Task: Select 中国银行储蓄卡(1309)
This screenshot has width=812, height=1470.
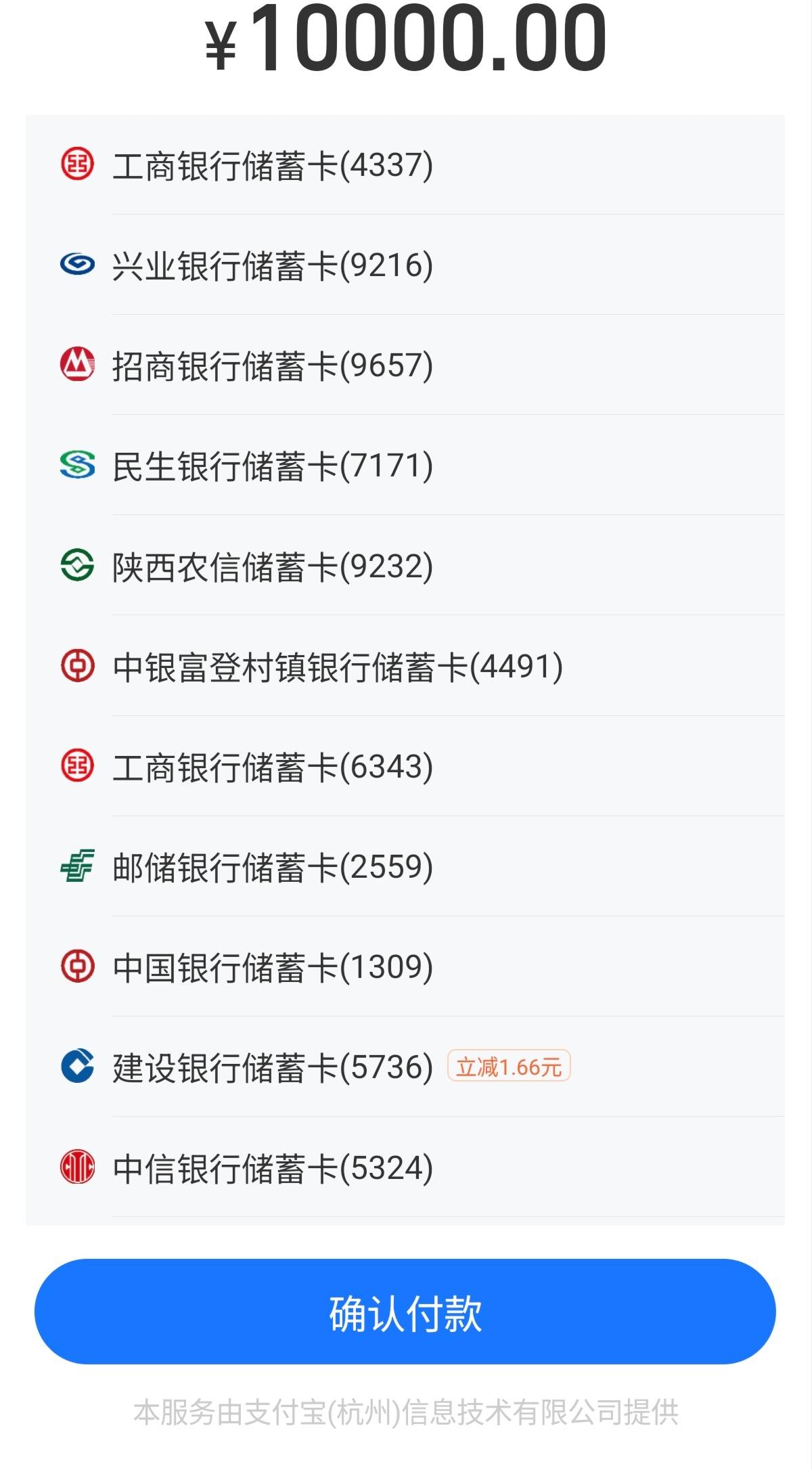Action: point(405,966)
